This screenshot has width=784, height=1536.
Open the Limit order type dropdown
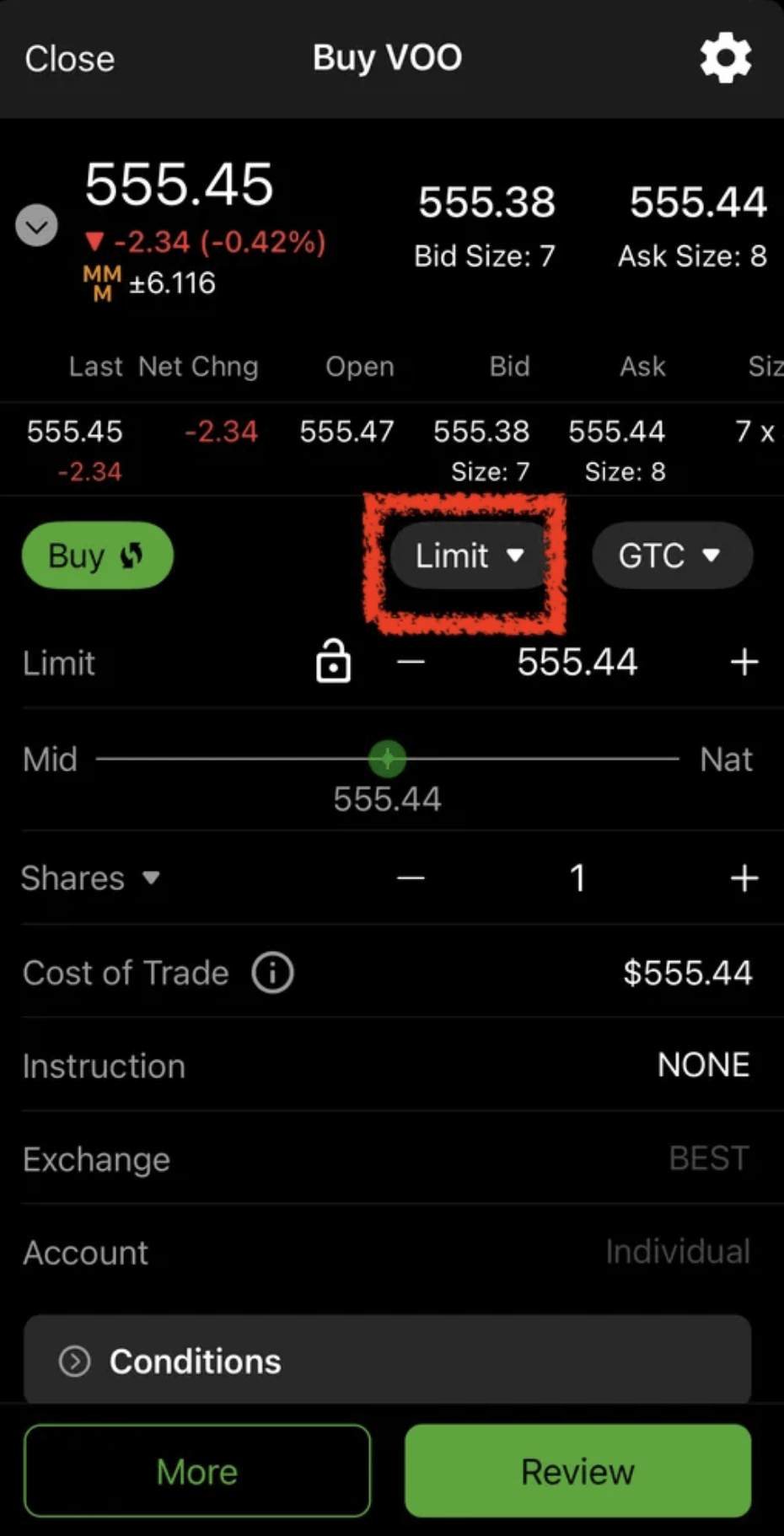click(x=469, y=556)
